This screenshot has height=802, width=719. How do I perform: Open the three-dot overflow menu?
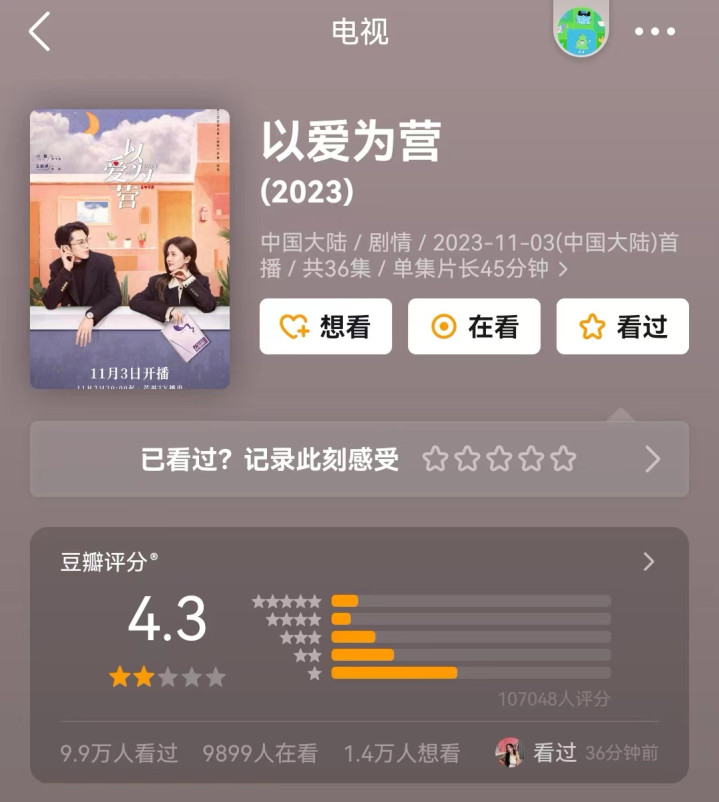(x=655, y=32)
